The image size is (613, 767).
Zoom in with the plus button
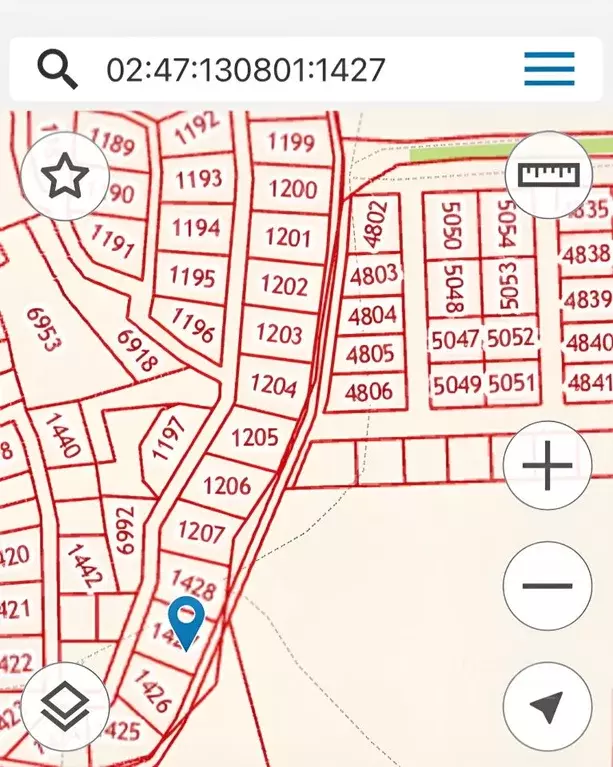click(547, 467)
